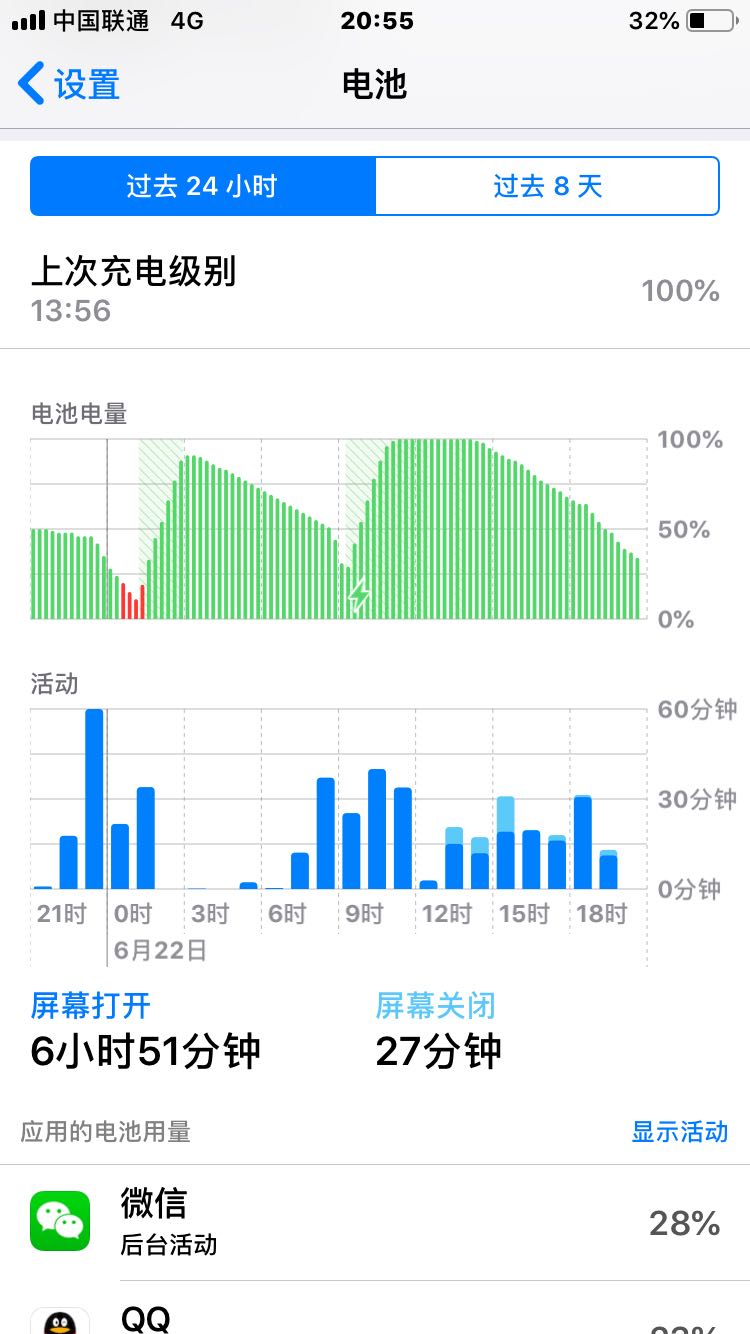This screenshot has height=1334, width=750.
Task: Go back to 设置
Action: 70,85
